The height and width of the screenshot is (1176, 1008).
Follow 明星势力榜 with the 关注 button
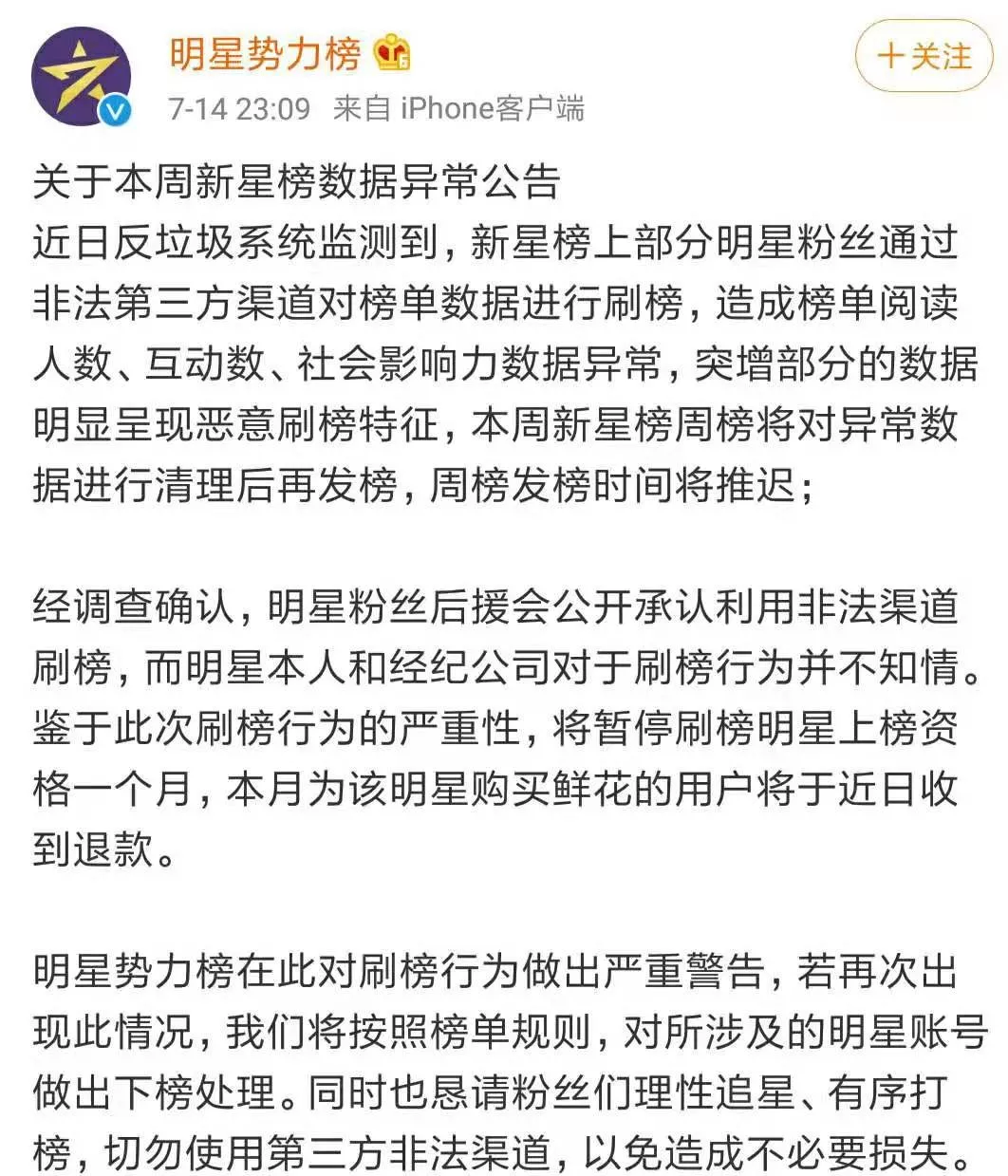click(924, 57)
